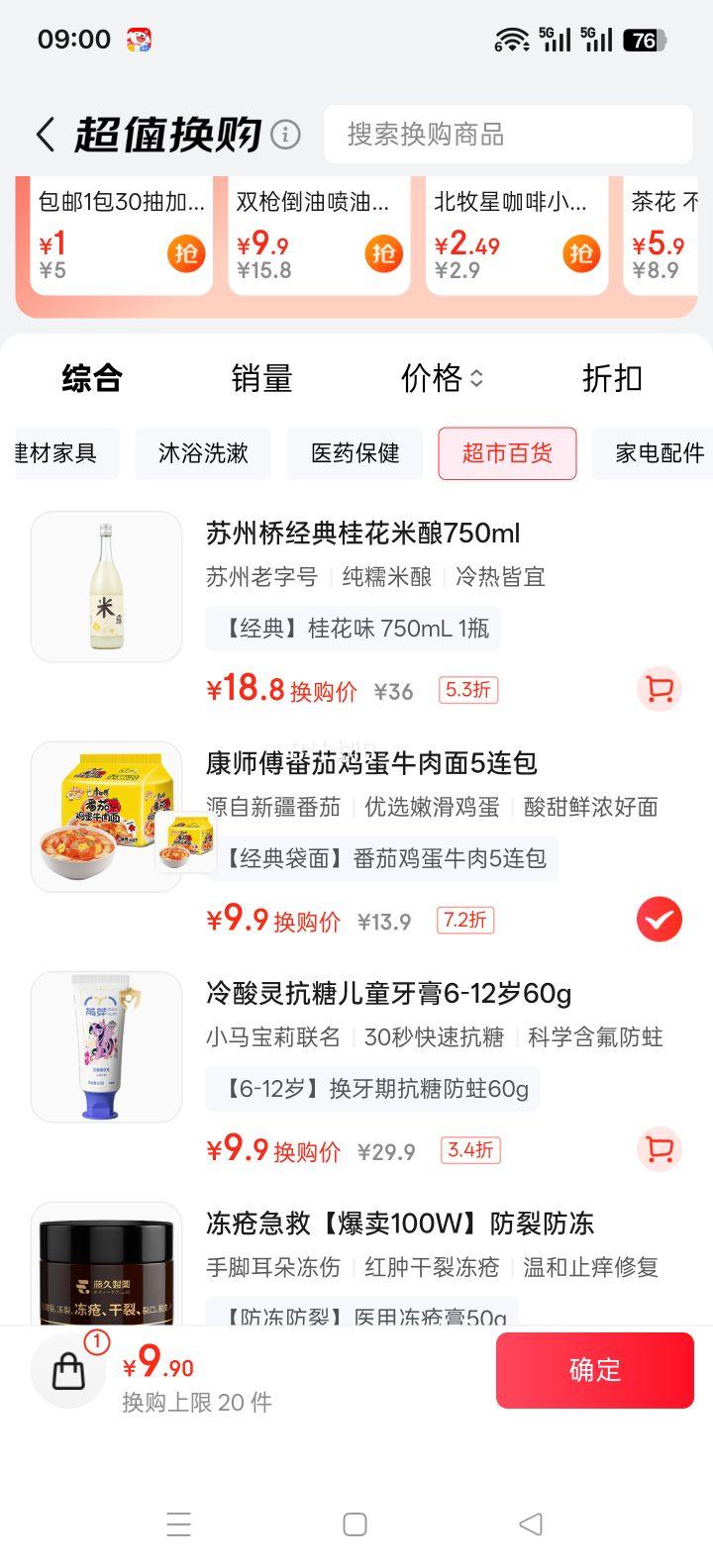The width and height of the screenshot is (713, 1568).
Task: Choose spec 【经典】桂花味 750mL 1瓶
Action: (x=354, y=630)
